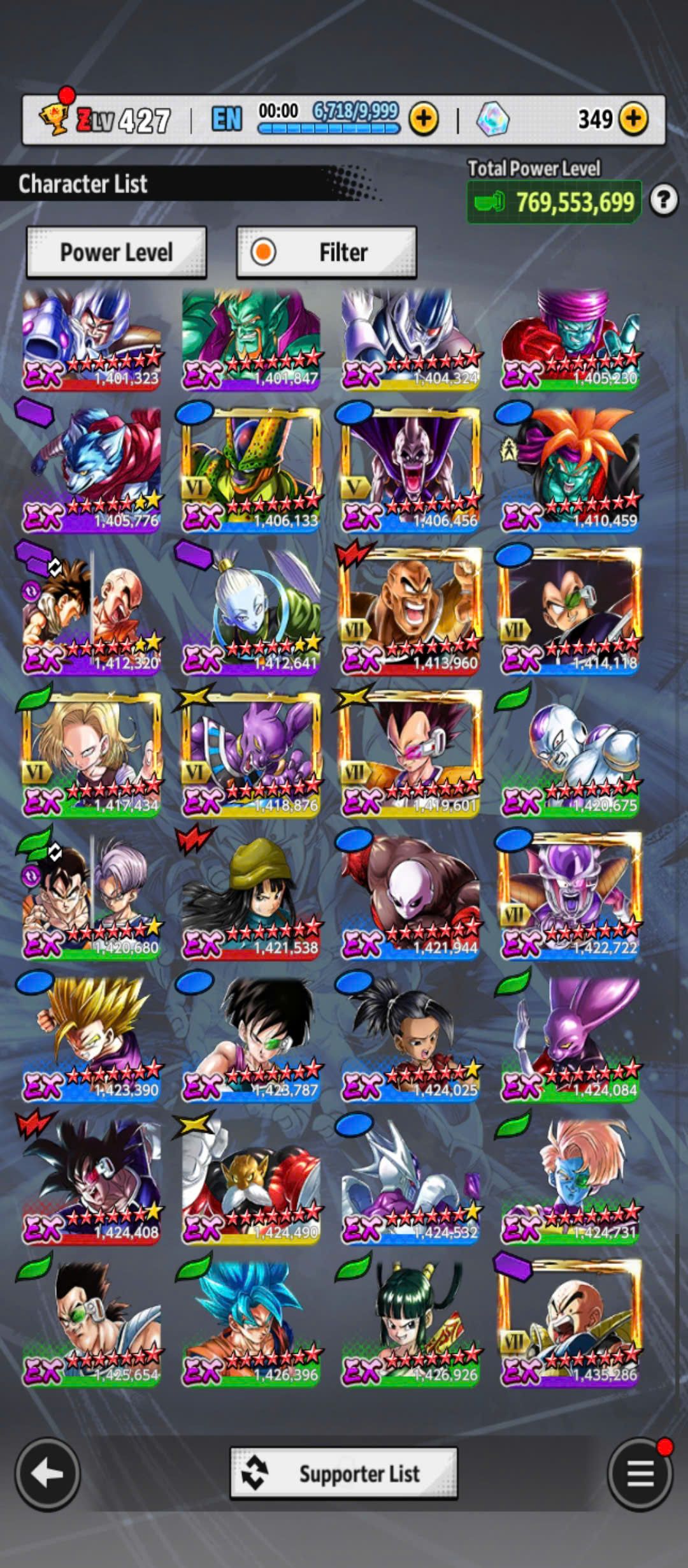The height and width of the screenshot is (1568, 688).
Task: Select the character with power 1,426,396
Action: click(250, 1323)
